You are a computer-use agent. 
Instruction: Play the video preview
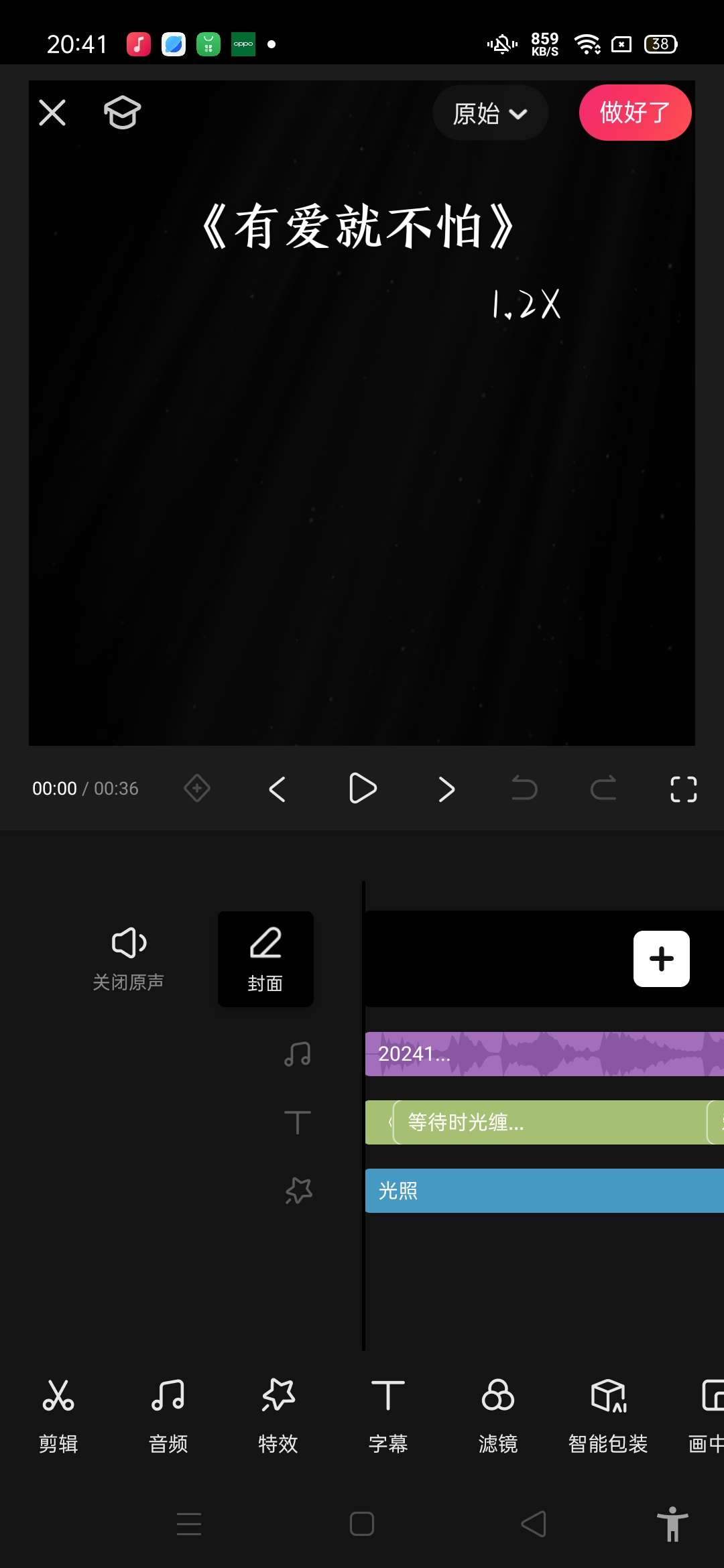[363, 789]
